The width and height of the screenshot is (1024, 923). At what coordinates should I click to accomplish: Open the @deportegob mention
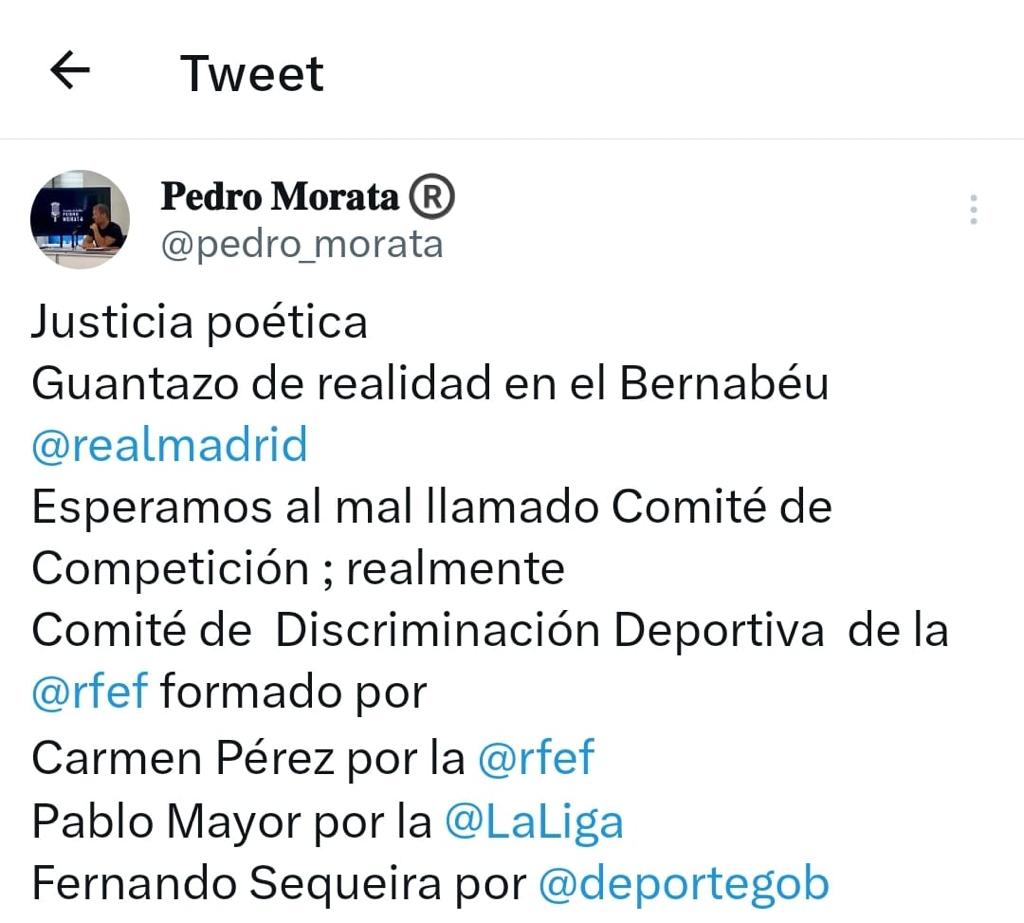click(x=684, y=884)
